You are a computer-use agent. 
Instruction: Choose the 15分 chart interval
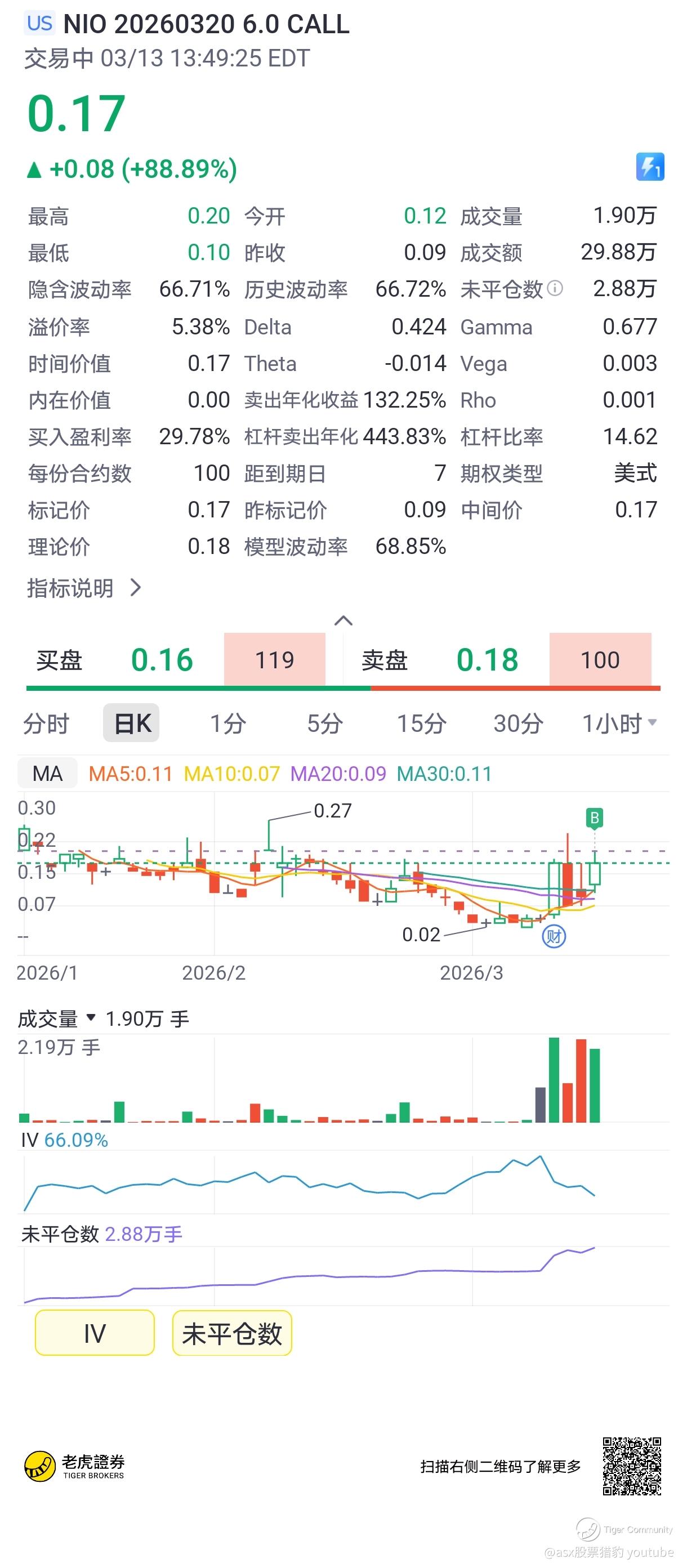(x=421, y=723)
